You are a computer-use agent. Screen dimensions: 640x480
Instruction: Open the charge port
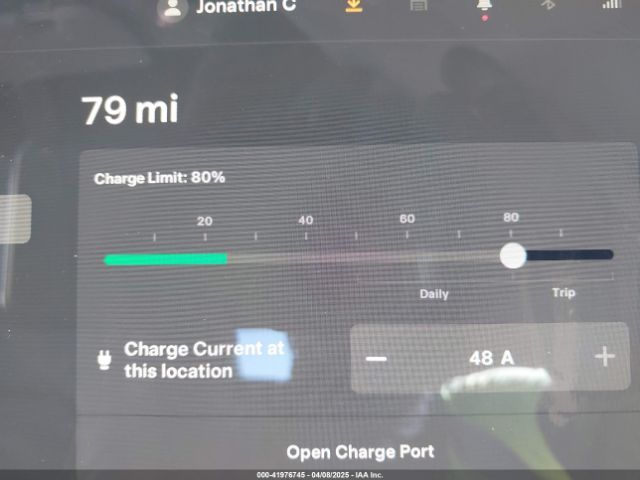tap(360, 452)
